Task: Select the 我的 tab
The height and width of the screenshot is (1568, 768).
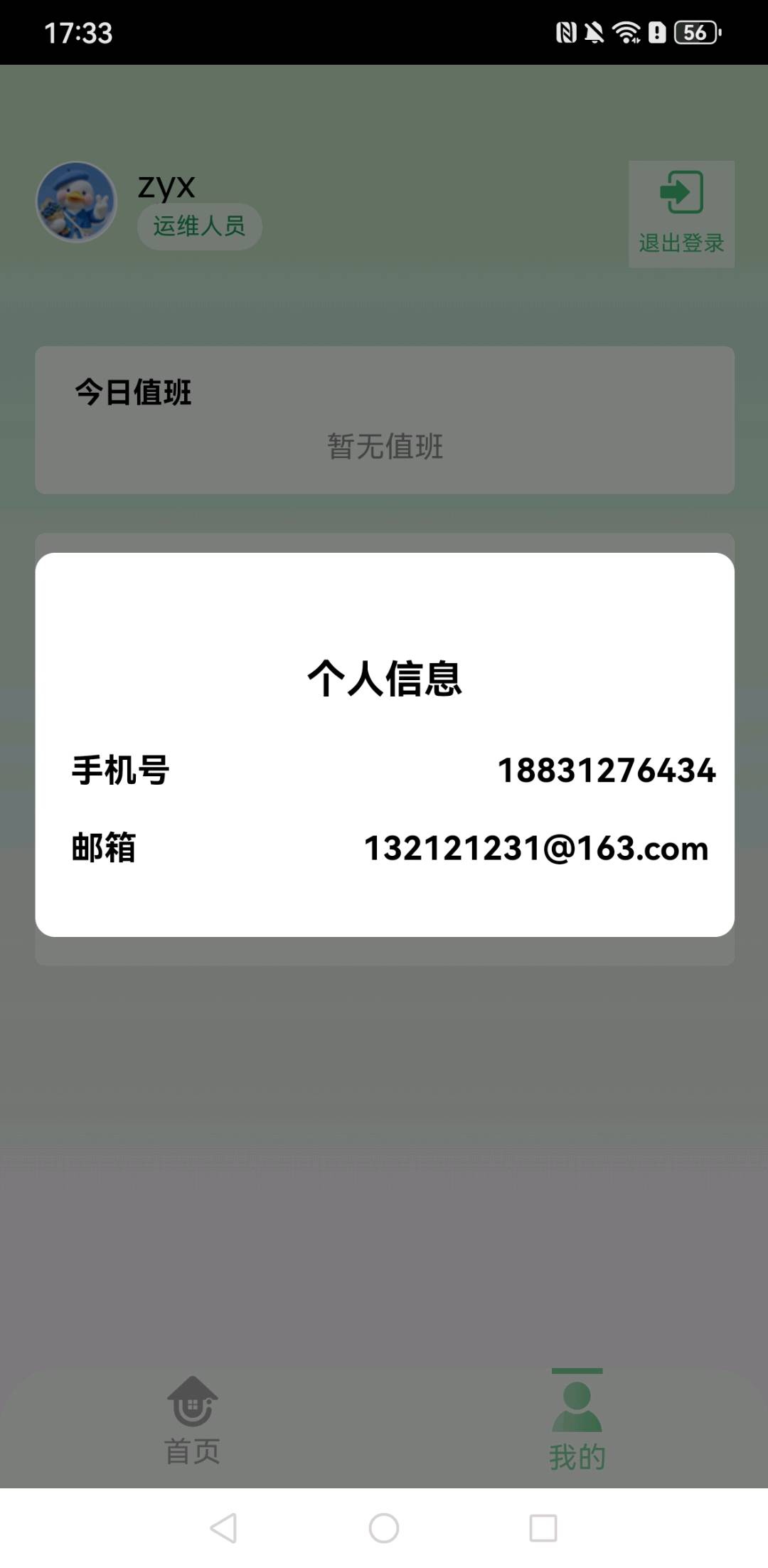Action: tap(577, 1420)
